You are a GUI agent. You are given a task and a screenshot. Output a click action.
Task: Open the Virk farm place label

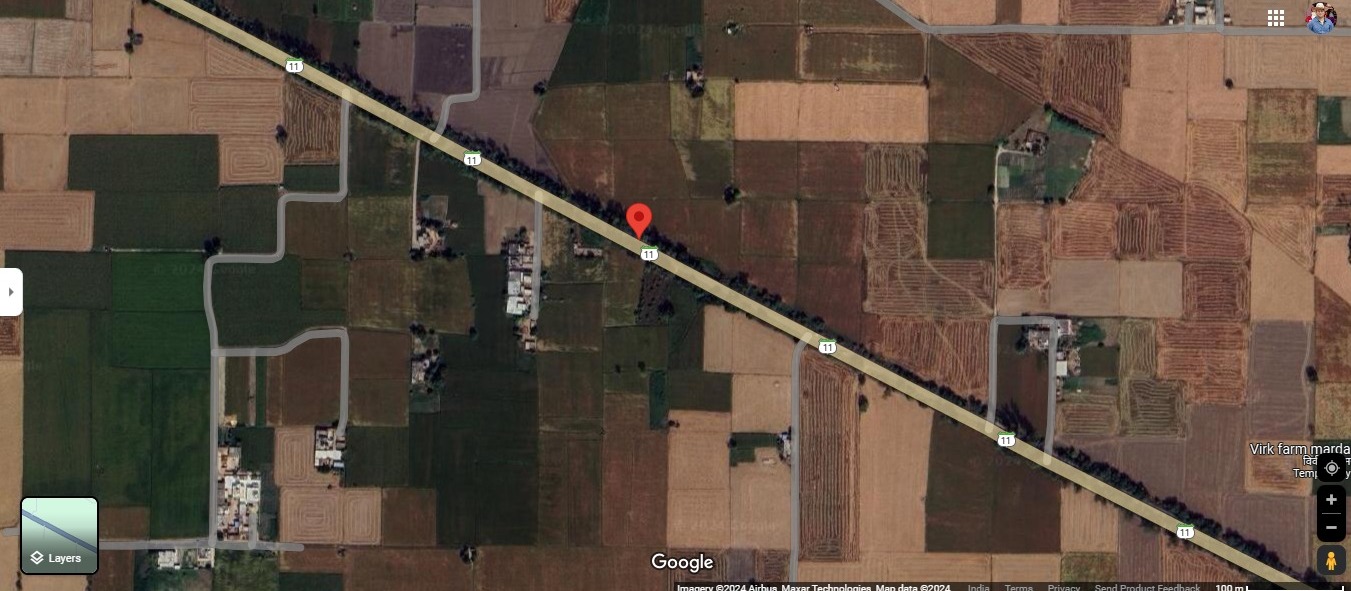pos(1298,449)
